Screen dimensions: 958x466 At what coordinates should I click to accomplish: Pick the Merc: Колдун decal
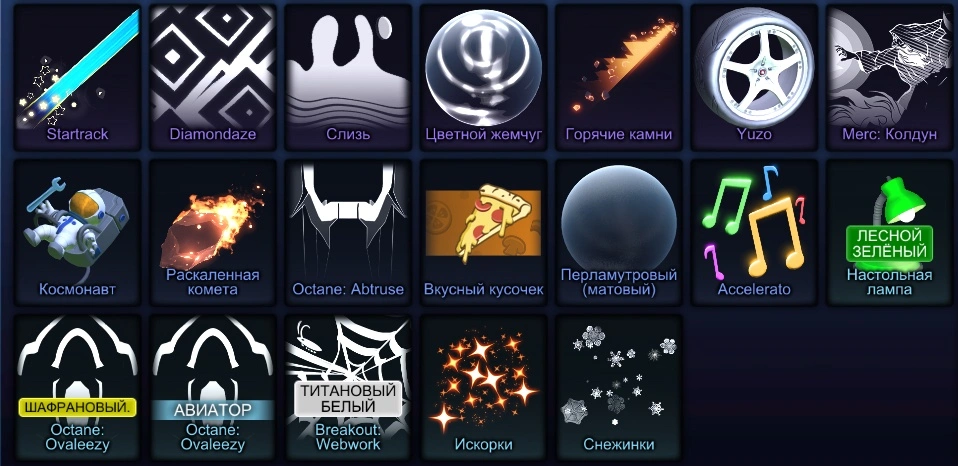888,75
